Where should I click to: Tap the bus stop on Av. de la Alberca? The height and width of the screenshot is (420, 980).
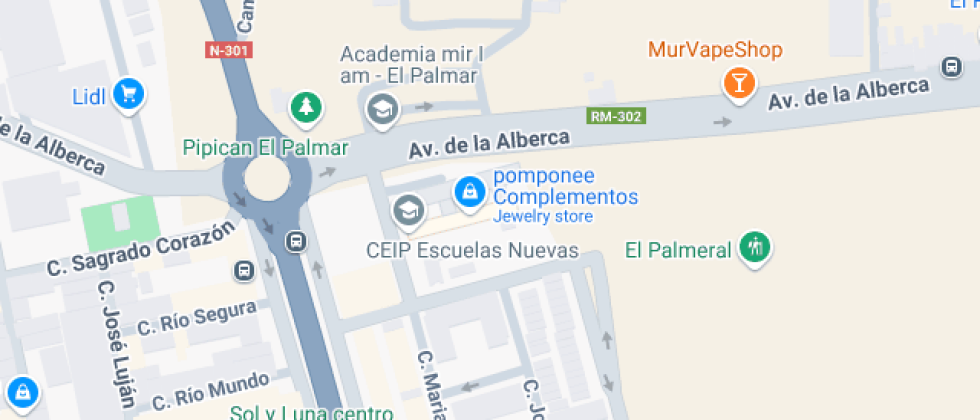(x=950, y=67)
